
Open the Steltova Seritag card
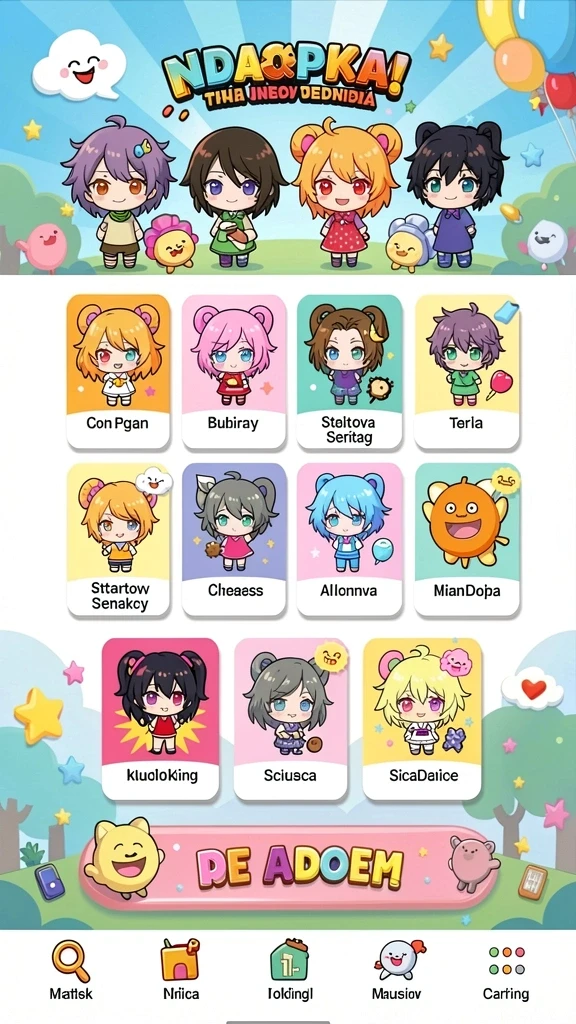349,372
